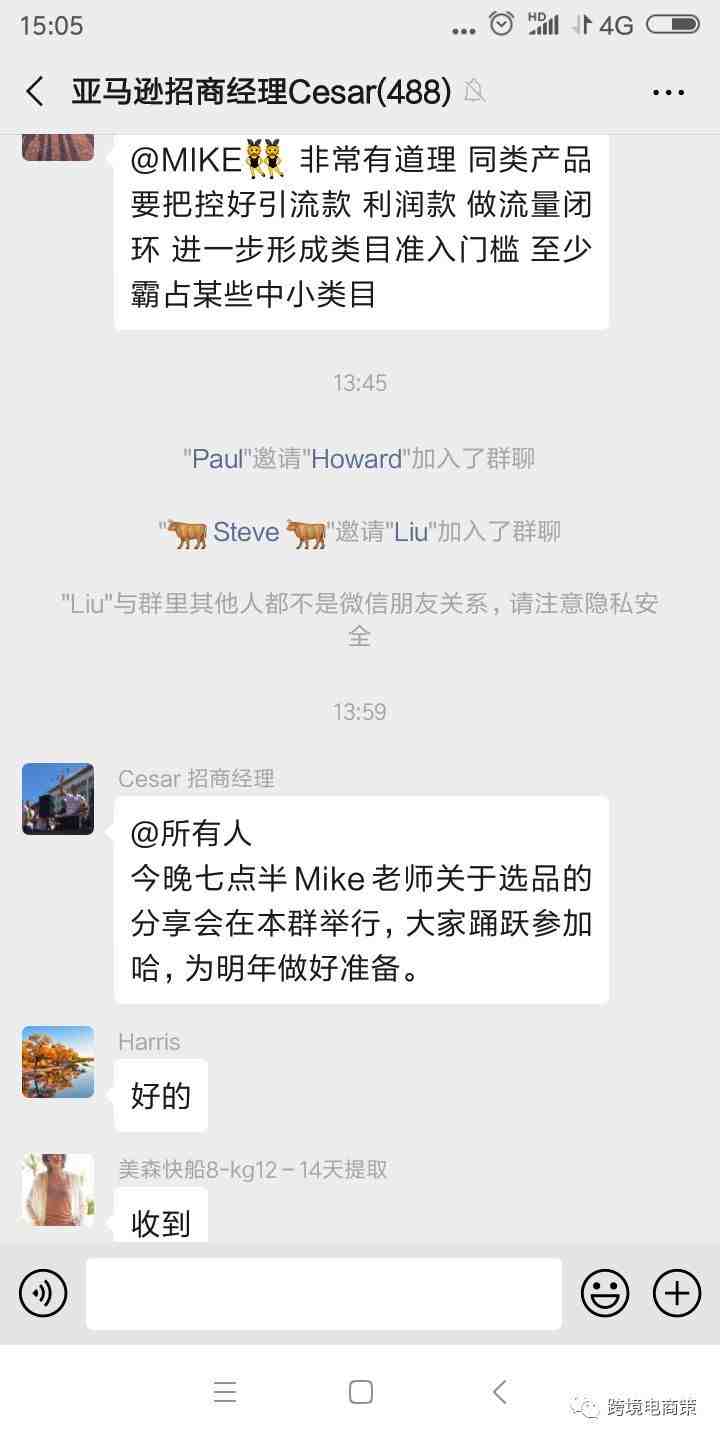Tap the name Paul in invite notice
The height and width of the screenshot is (1440, 720).
click(x=217, y=459)
